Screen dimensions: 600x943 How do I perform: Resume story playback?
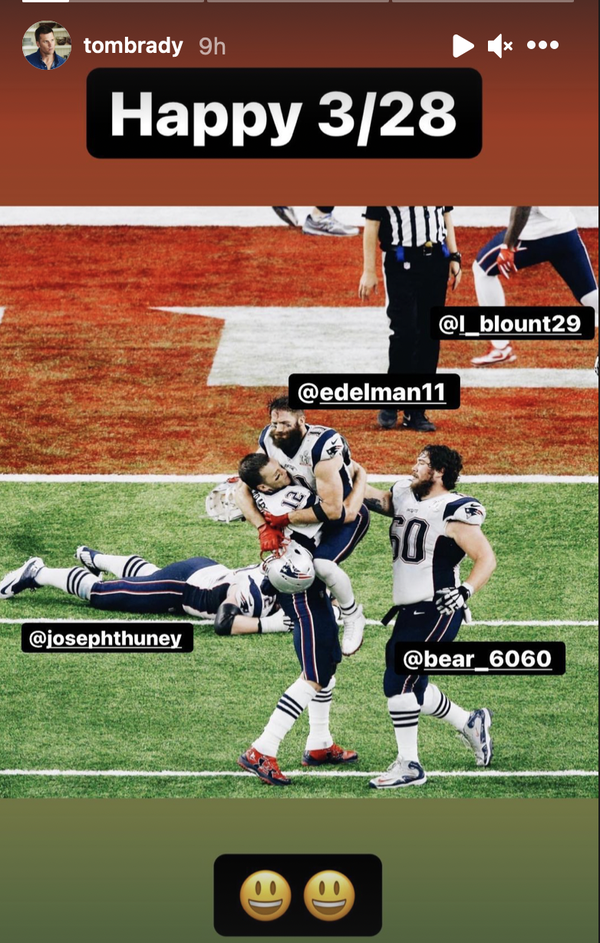click(x=462, y=46)
